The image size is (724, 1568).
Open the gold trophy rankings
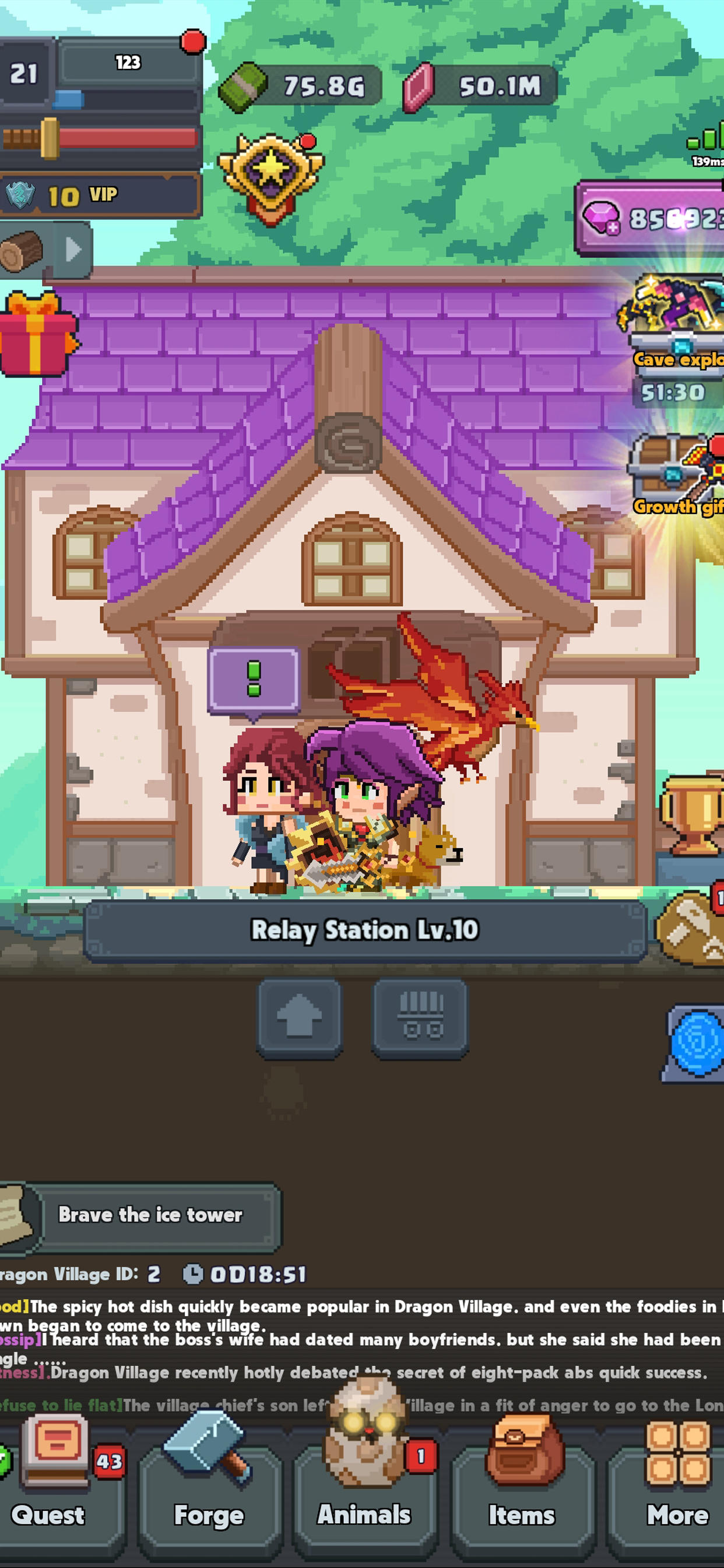(x=693, y=814)
